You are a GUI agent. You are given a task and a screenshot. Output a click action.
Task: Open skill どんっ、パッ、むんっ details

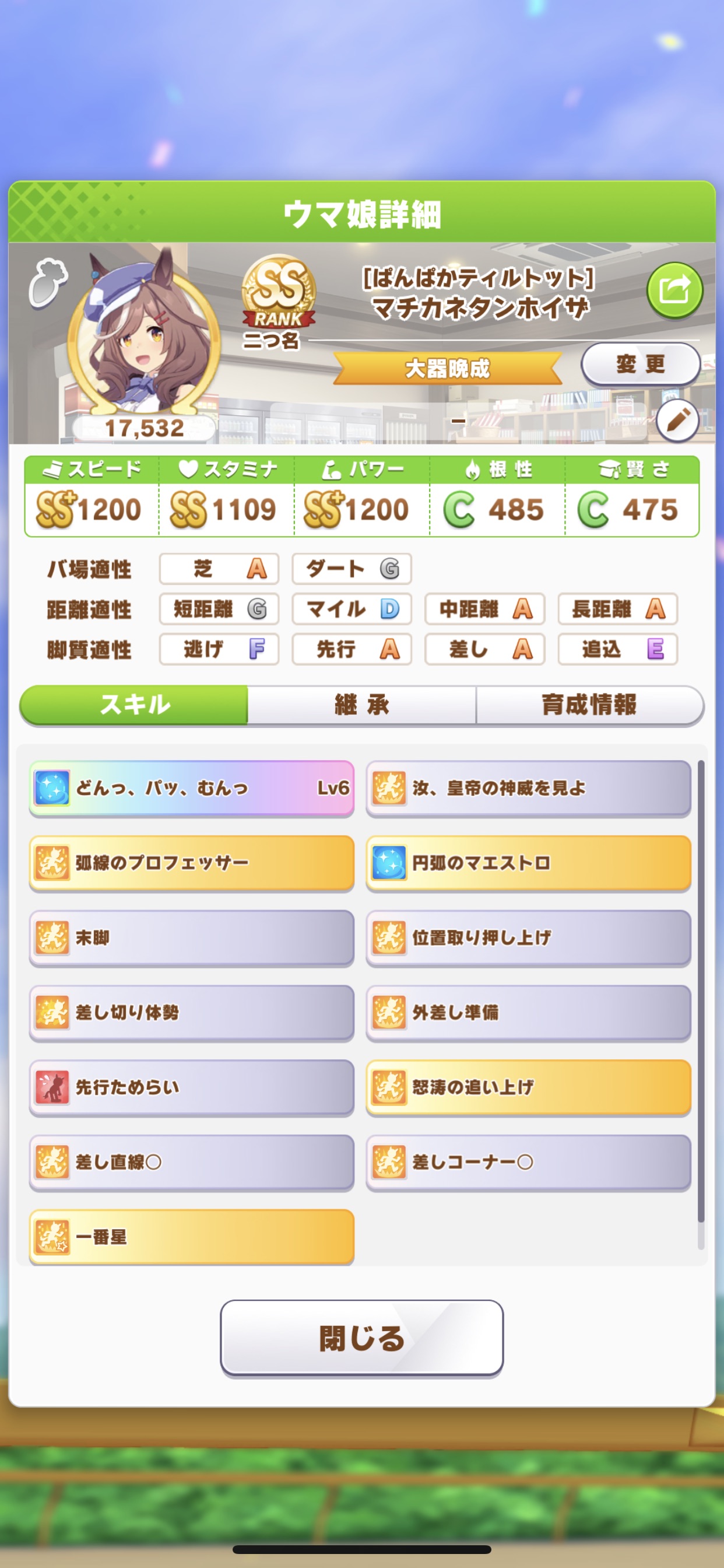pyautogui.click(x=192, y=788)
